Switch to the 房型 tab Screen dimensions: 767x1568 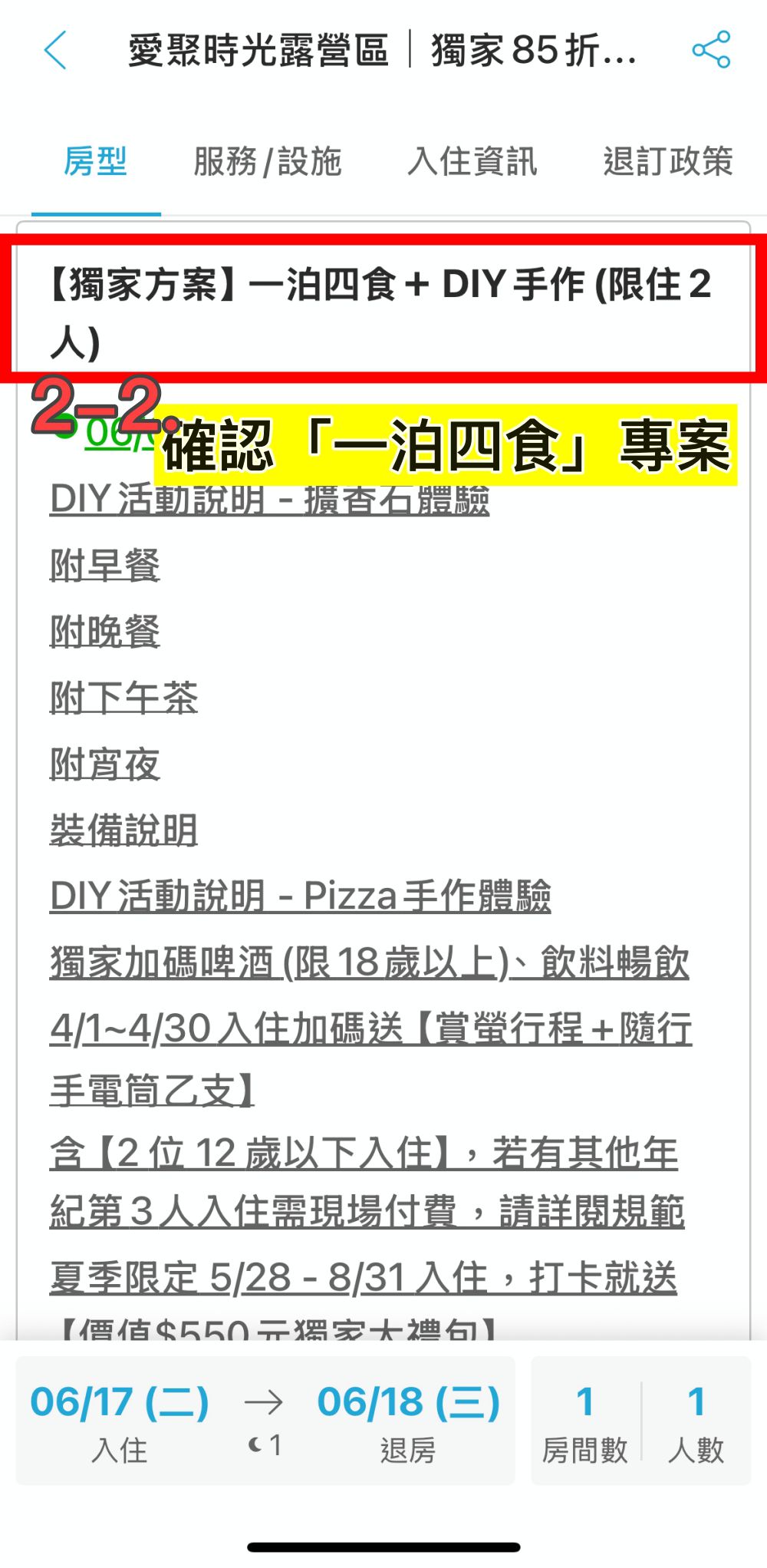pyautogui.click(x=95, y=161)
